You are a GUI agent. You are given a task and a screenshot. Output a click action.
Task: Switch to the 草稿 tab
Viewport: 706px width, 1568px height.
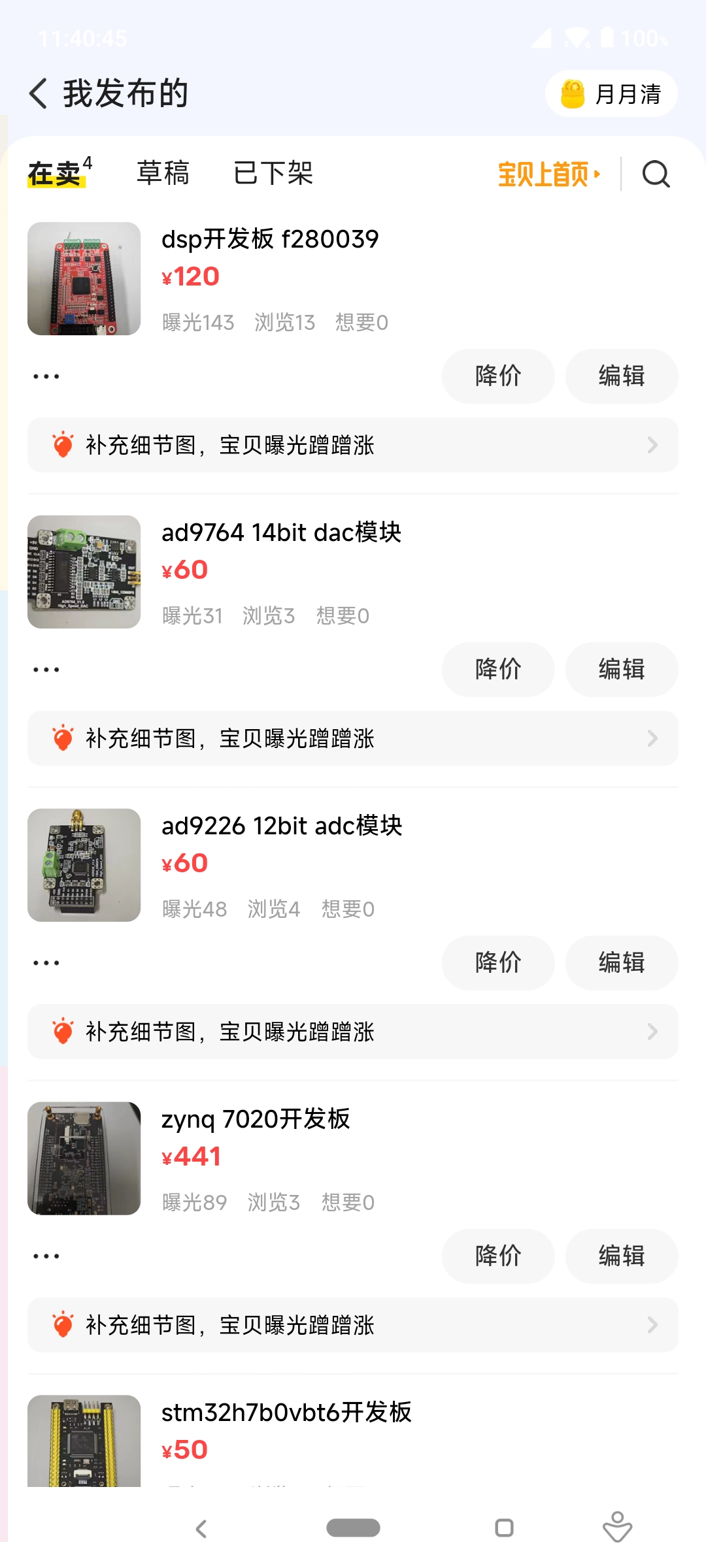pos(163,174)
